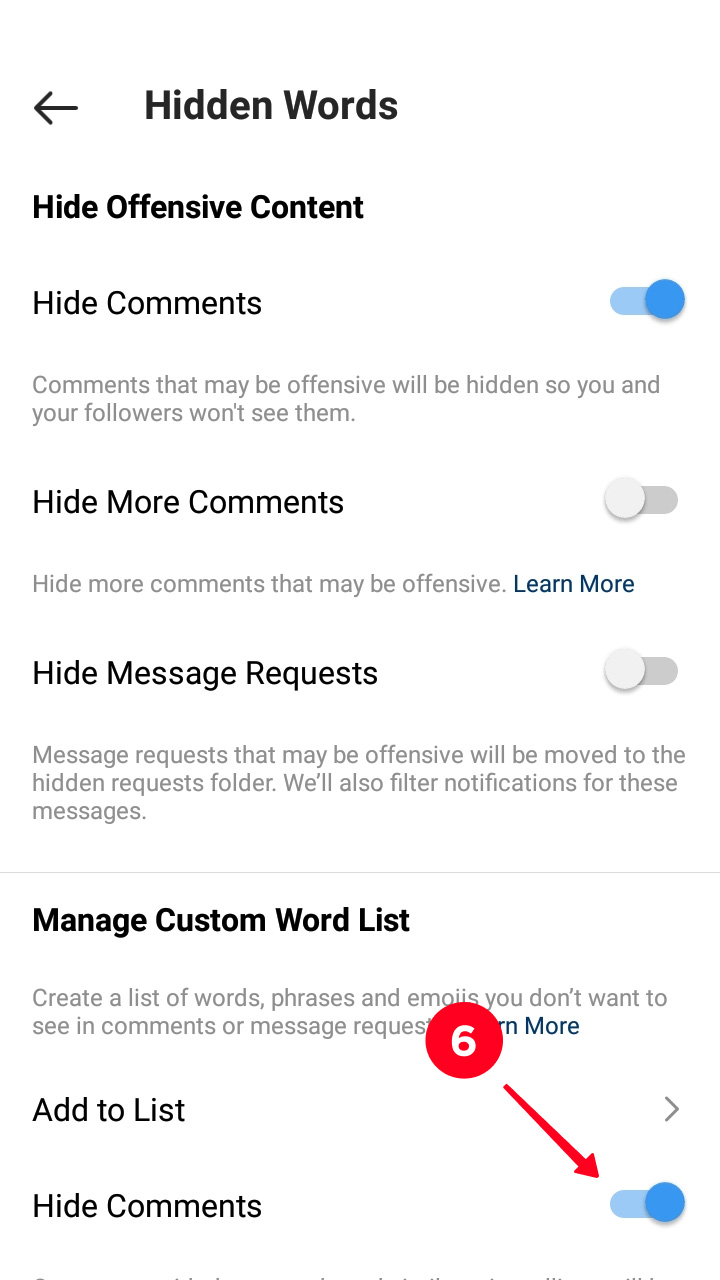720x1280 pixels.
Task: Toggle Hide Comments under Manage Custom Word List
Action: click(647, 1203)
